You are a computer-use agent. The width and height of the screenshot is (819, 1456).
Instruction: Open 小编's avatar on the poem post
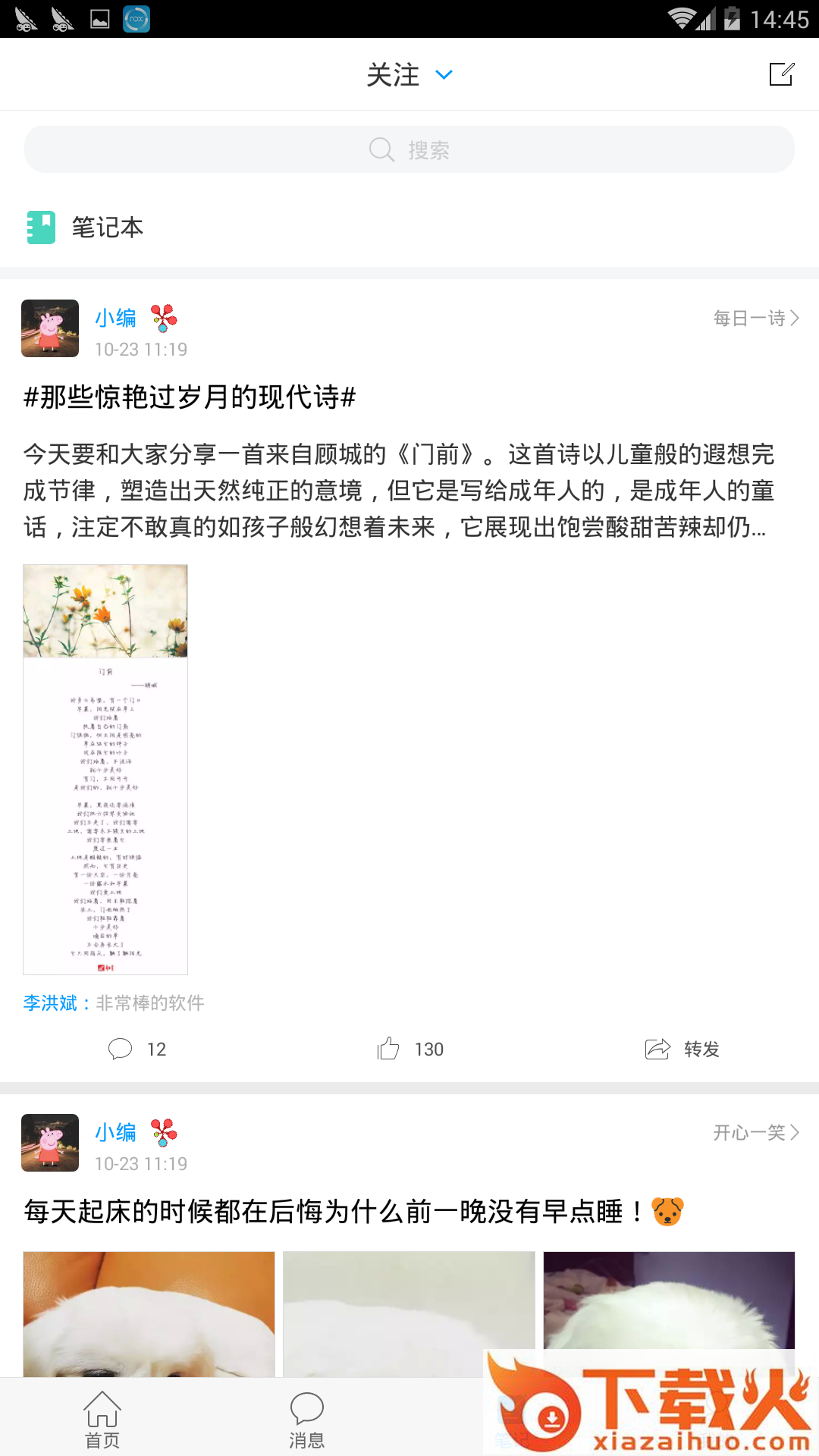click(x=50, y=328)
